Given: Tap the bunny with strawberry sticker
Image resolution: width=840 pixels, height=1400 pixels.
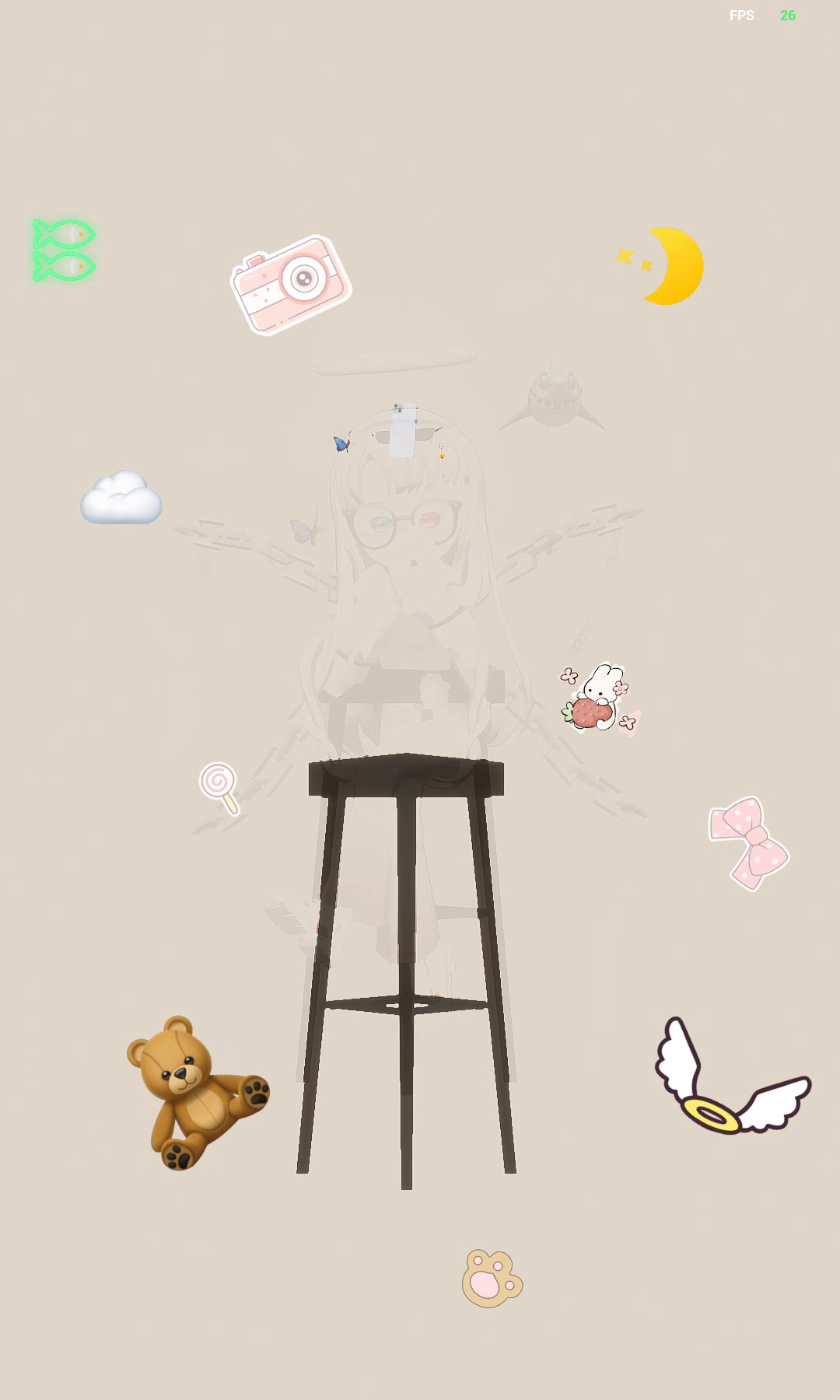Looking at the screenshot, I should pyautogui.click(x=597, y=699).
